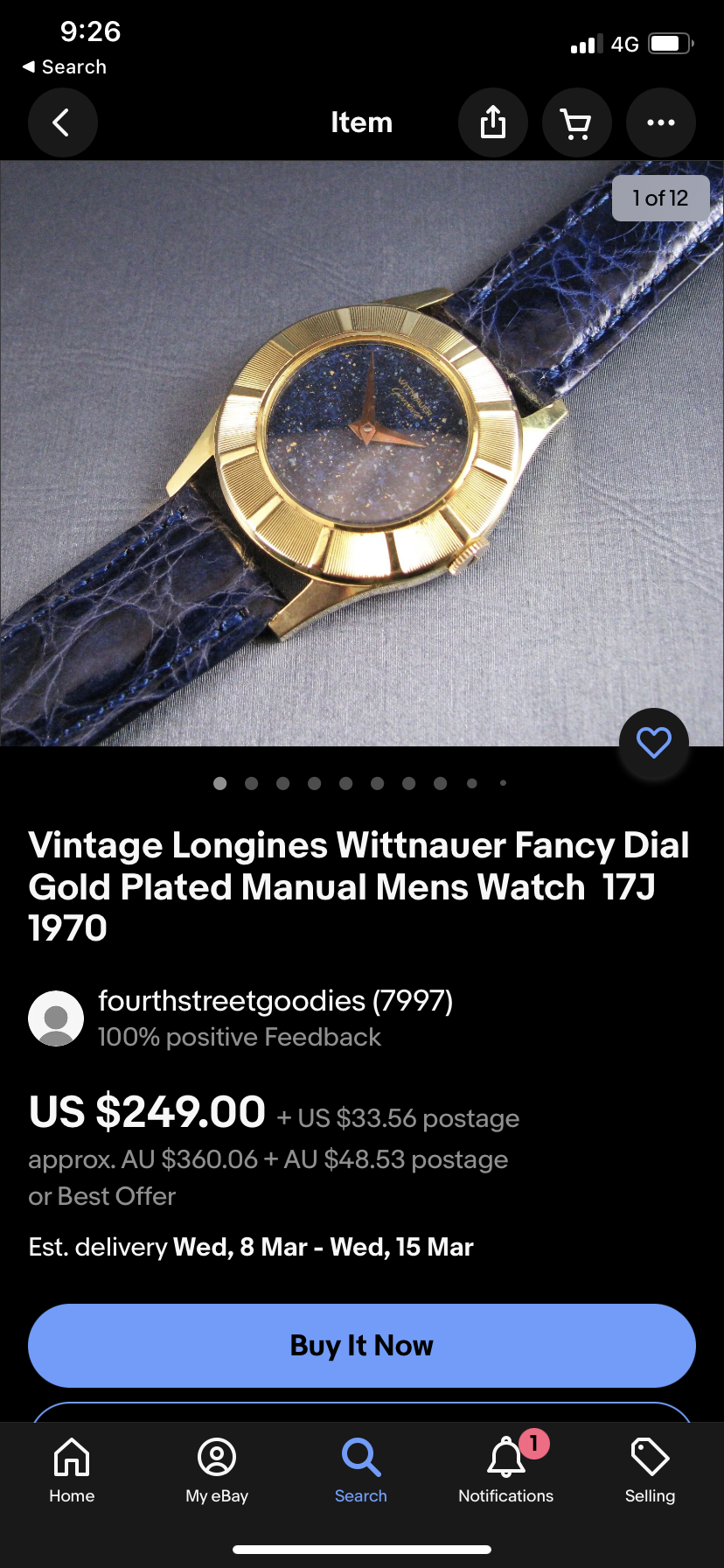Share this watch listing
724x1568 pixels.
click(493, 122)
